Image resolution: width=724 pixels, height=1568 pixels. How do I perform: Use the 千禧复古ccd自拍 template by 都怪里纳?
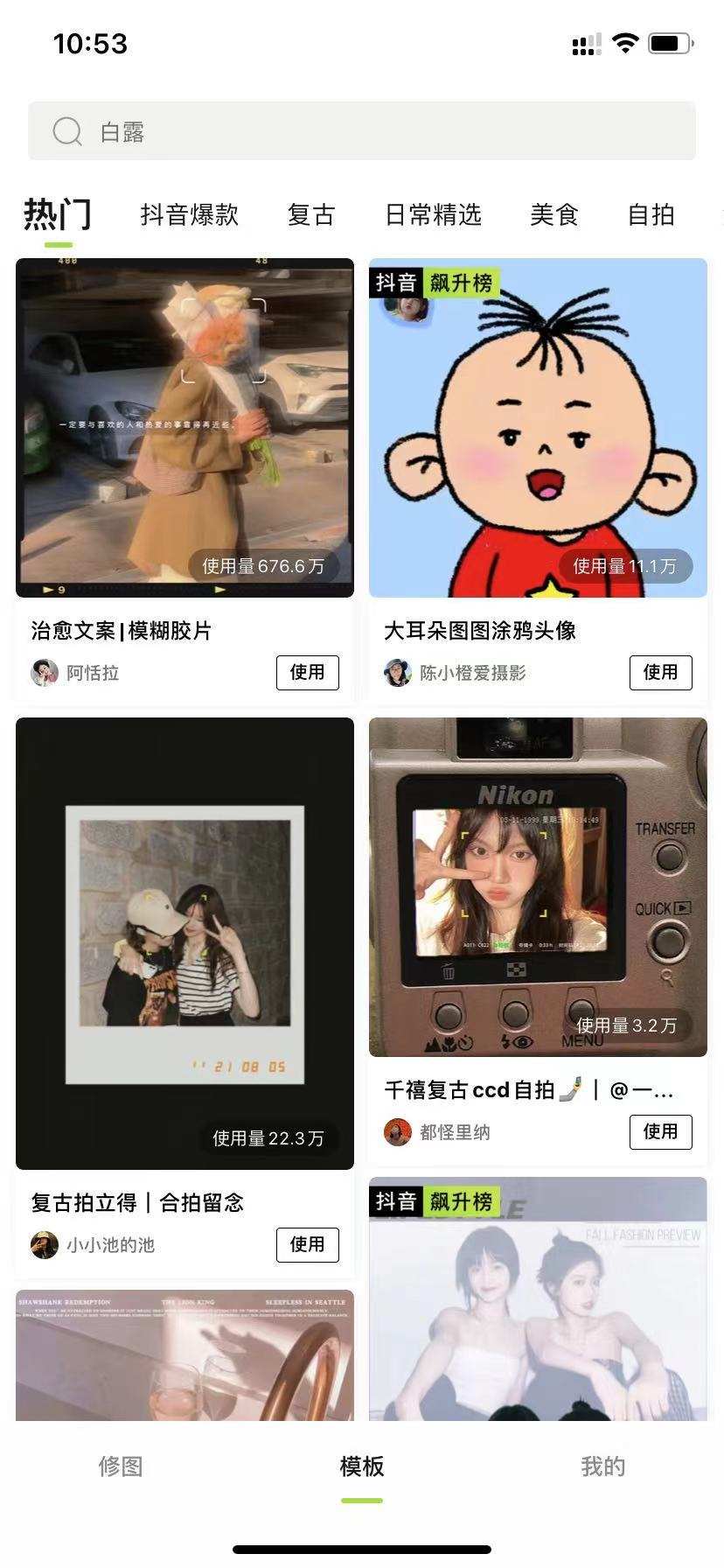tap(660, 1131)
